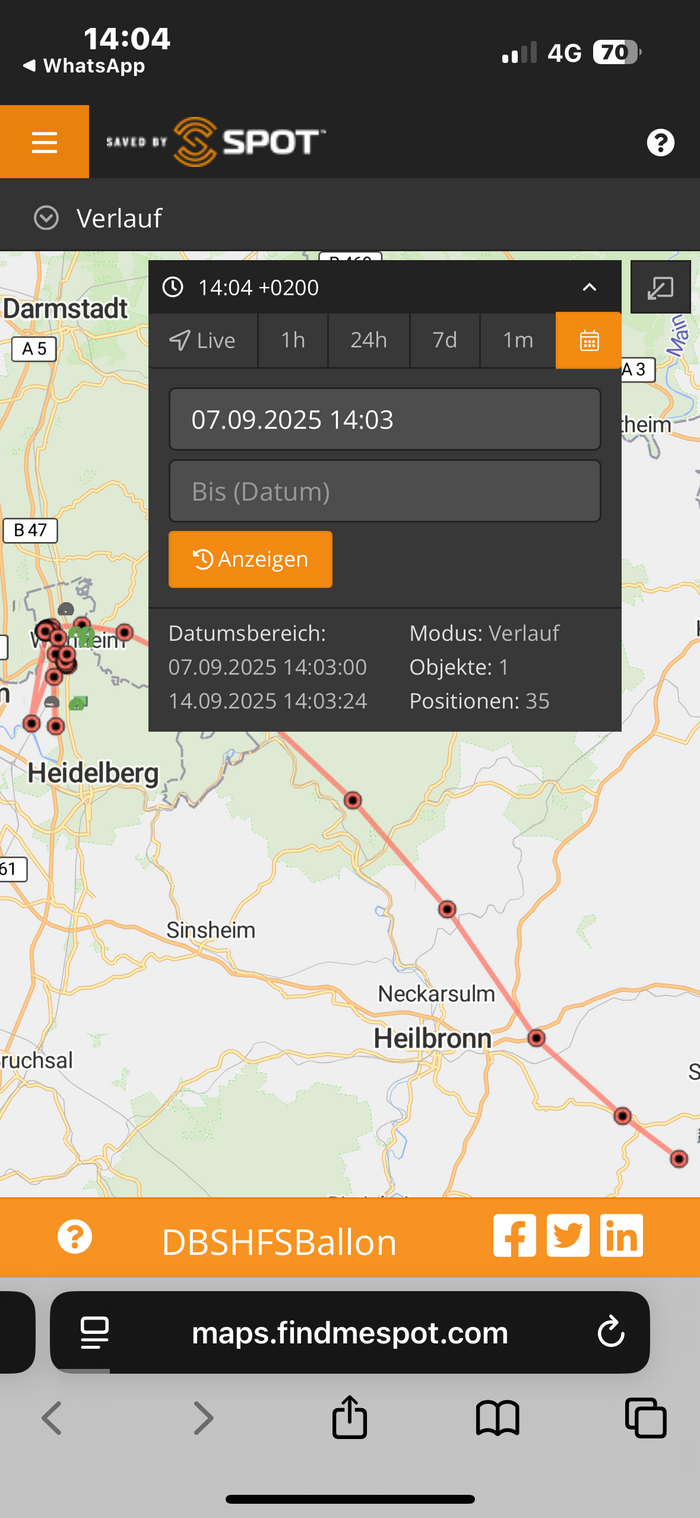Viewport: 700px width, 1518px height.
Task: Expand the Verlauf section
Action: click(46, 218)
